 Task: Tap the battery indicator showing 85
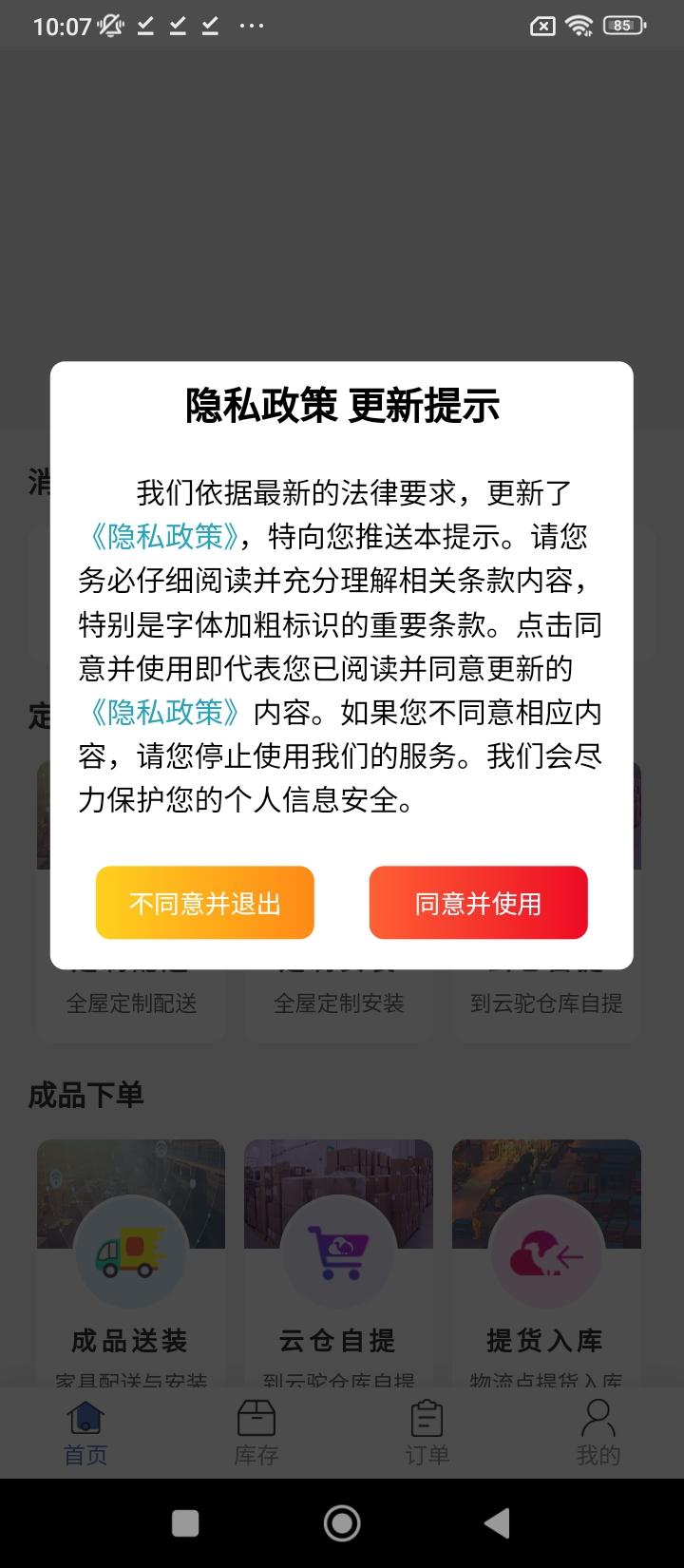[x=622, y=26]
